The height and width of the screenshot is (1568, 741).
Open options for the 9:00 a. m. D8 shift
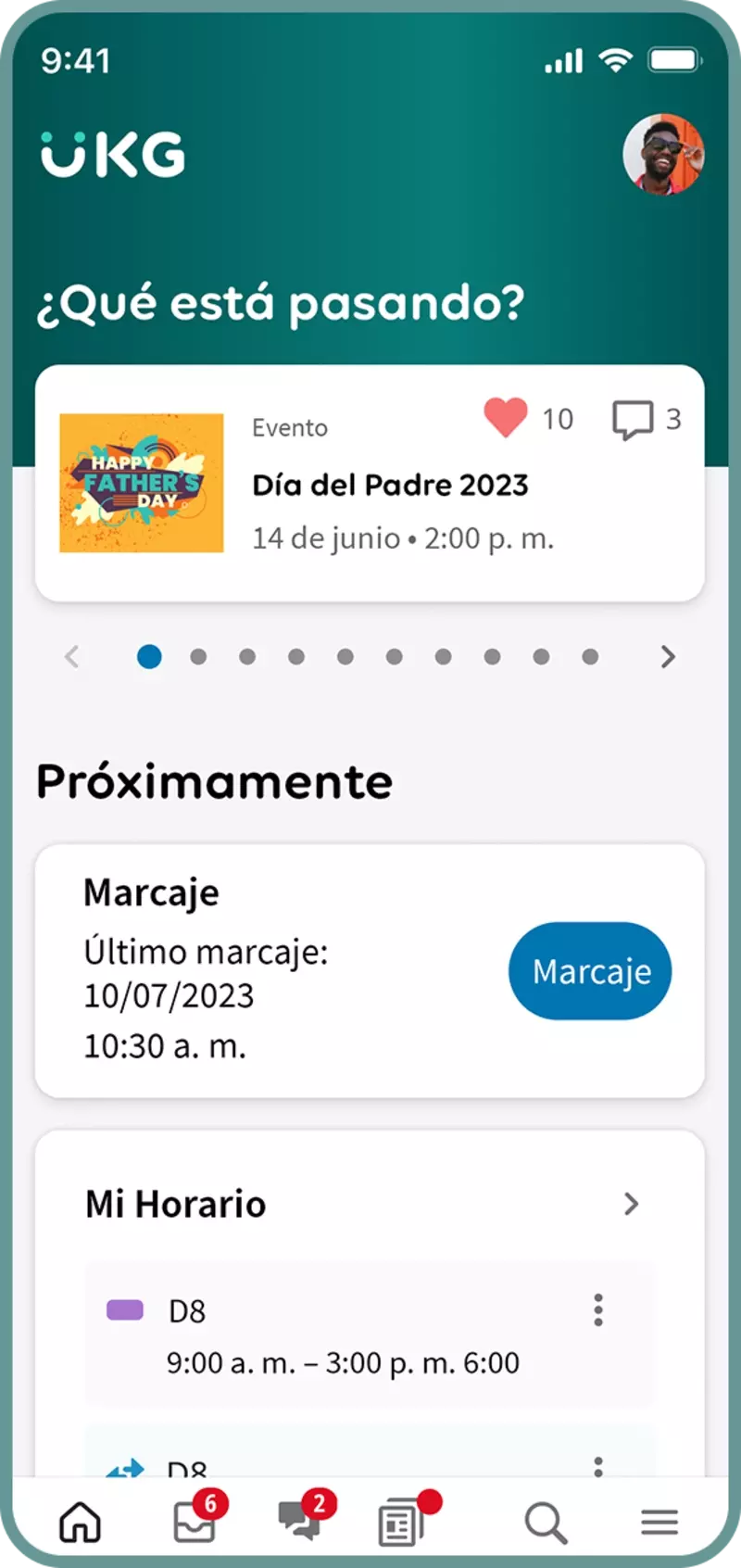tap(598, 1310)
